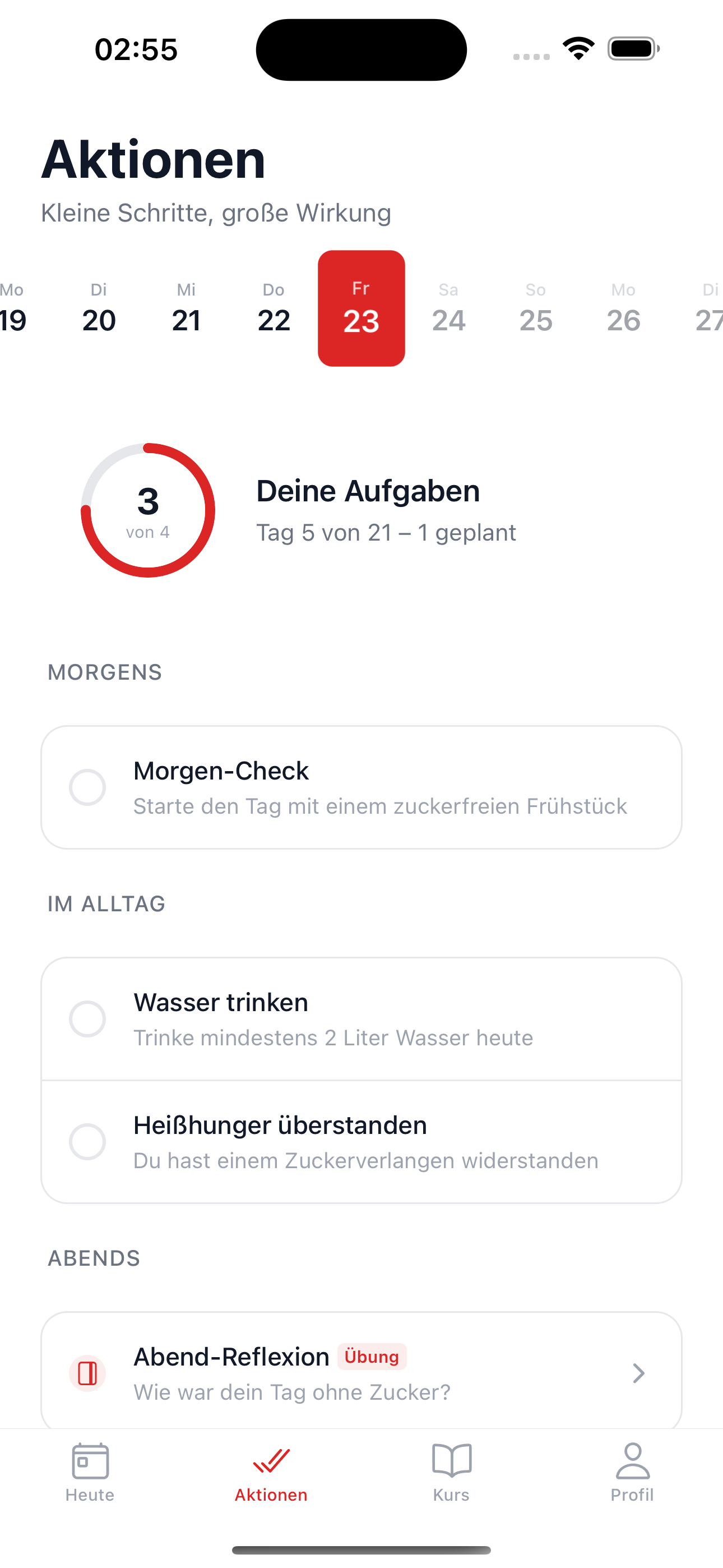Tap the Übung badge next to Abend-Reflexion

[372, 1356]
